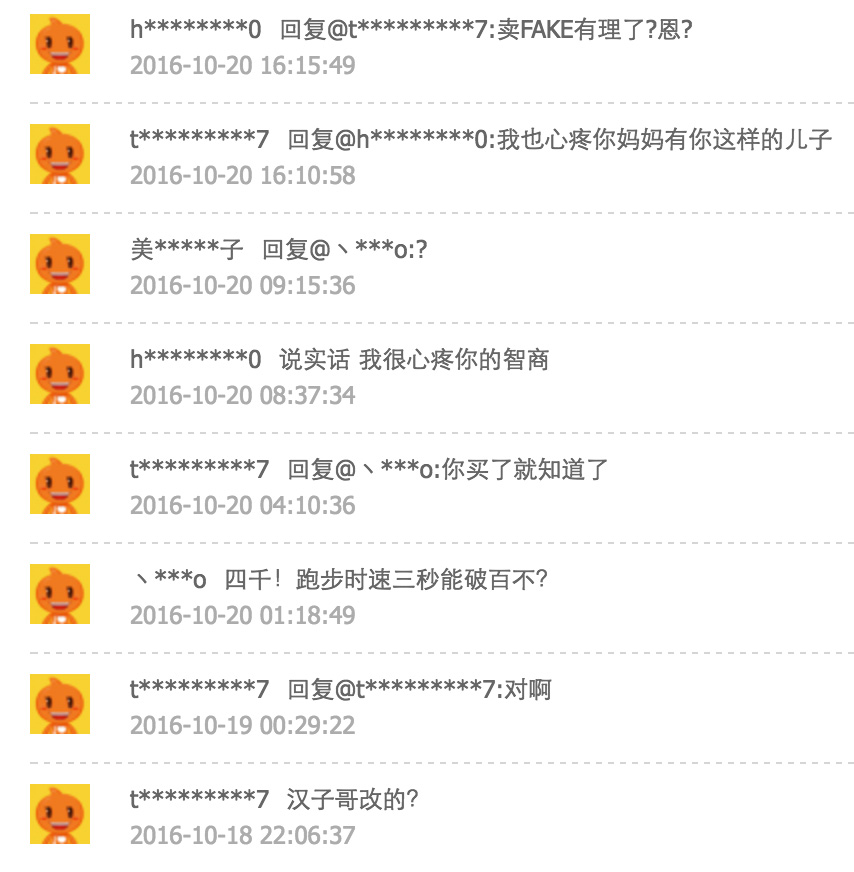
Task: Select the comment saying "对啊"
Action: pyautogui.click(x=528, y=690)
